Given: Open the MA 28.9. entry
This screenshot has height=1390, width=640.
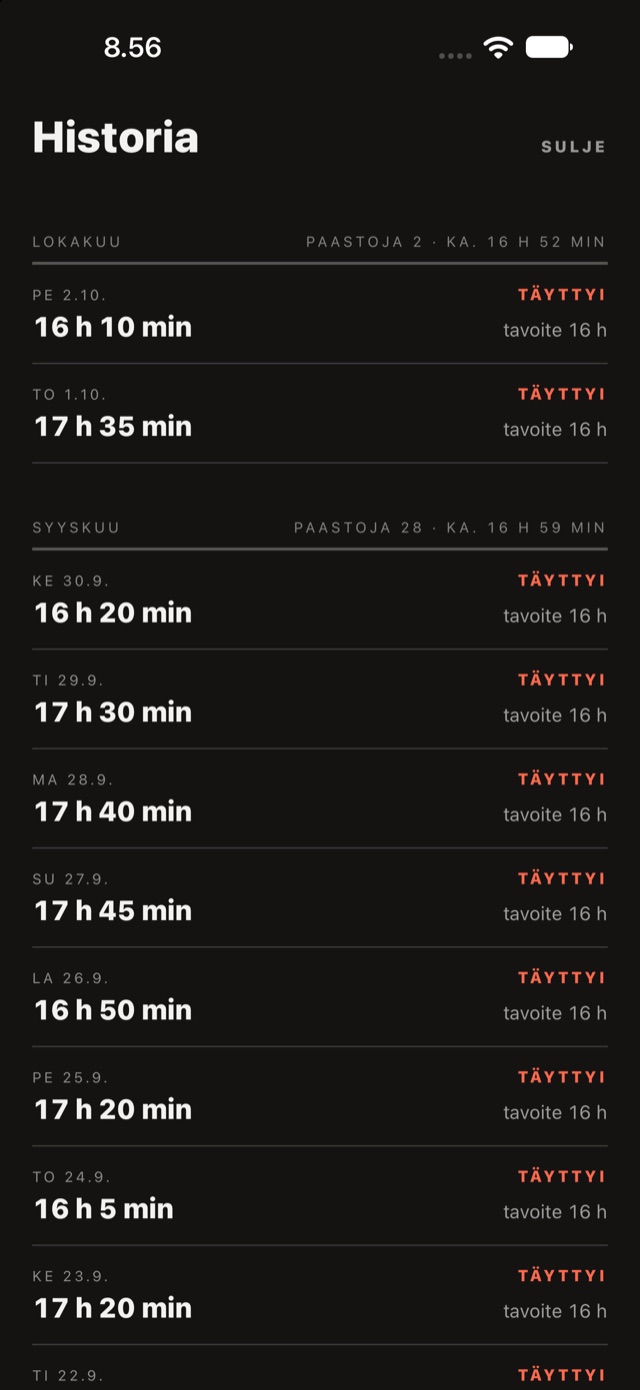Looking at the screenshot, I should pos(320,798).
